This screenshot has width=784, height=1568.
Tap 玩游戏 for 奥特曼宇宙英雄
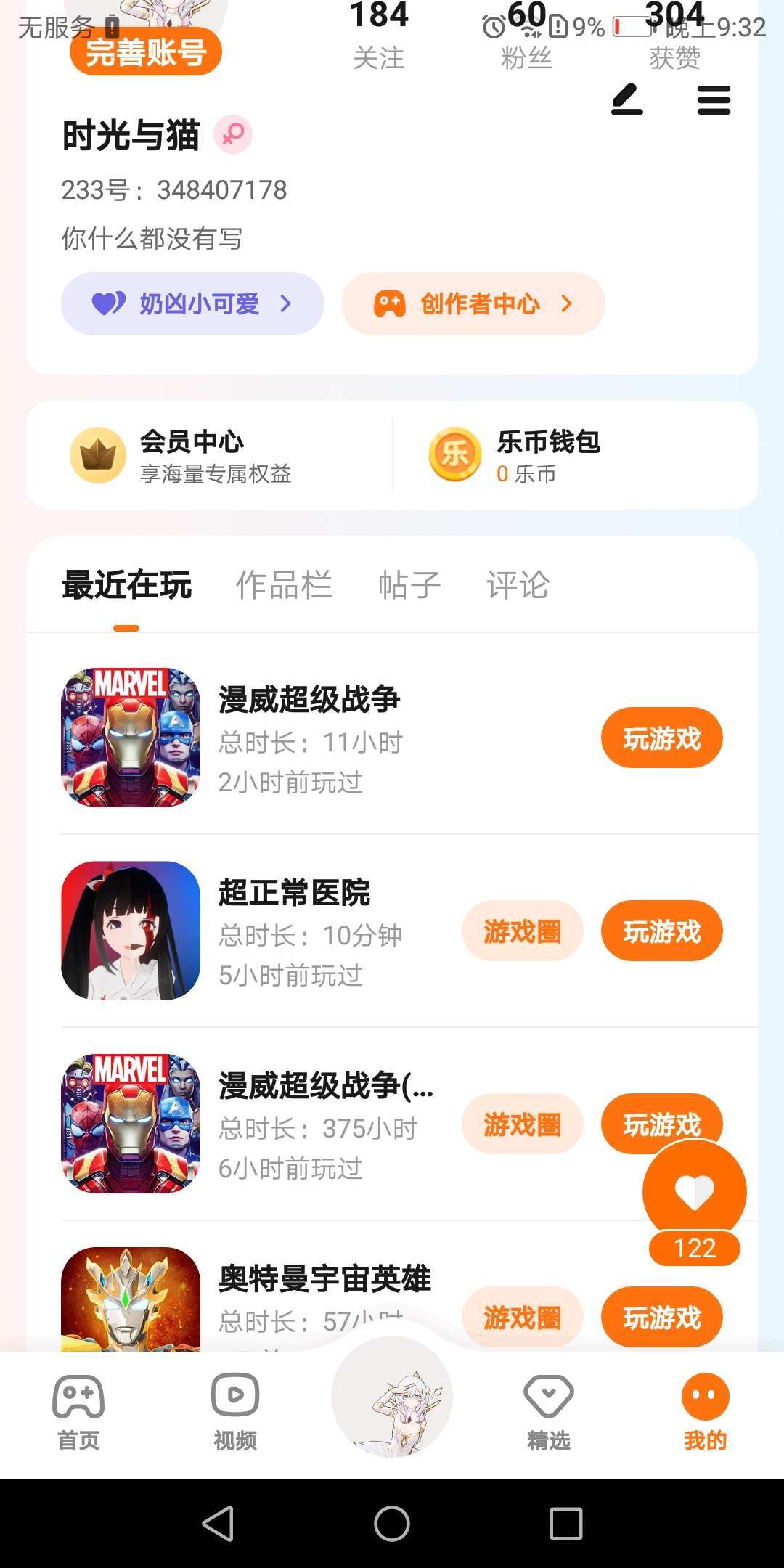tap(661, 1317)
